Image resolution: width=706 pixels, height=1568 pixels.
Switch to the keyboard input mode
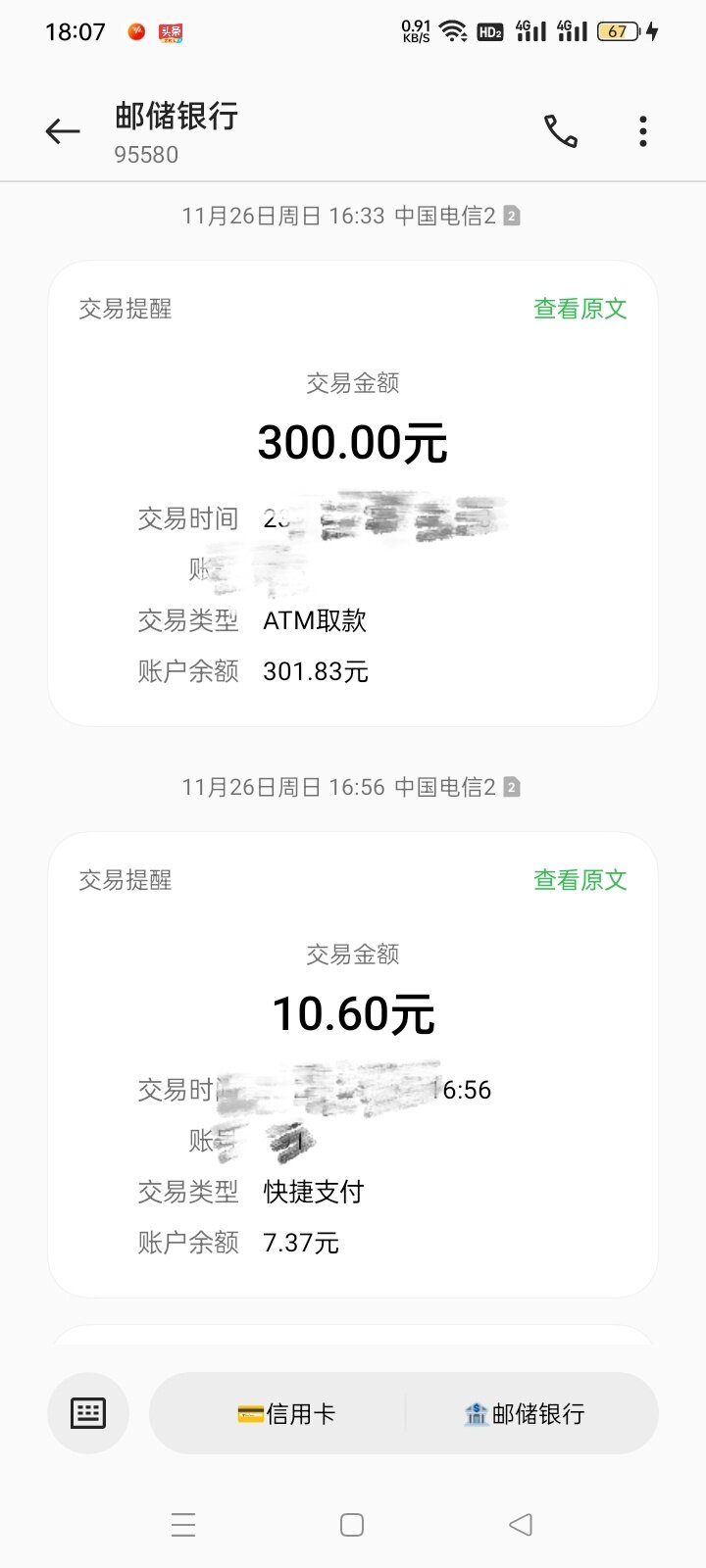pyautogui.click(x=88, y=1413)
